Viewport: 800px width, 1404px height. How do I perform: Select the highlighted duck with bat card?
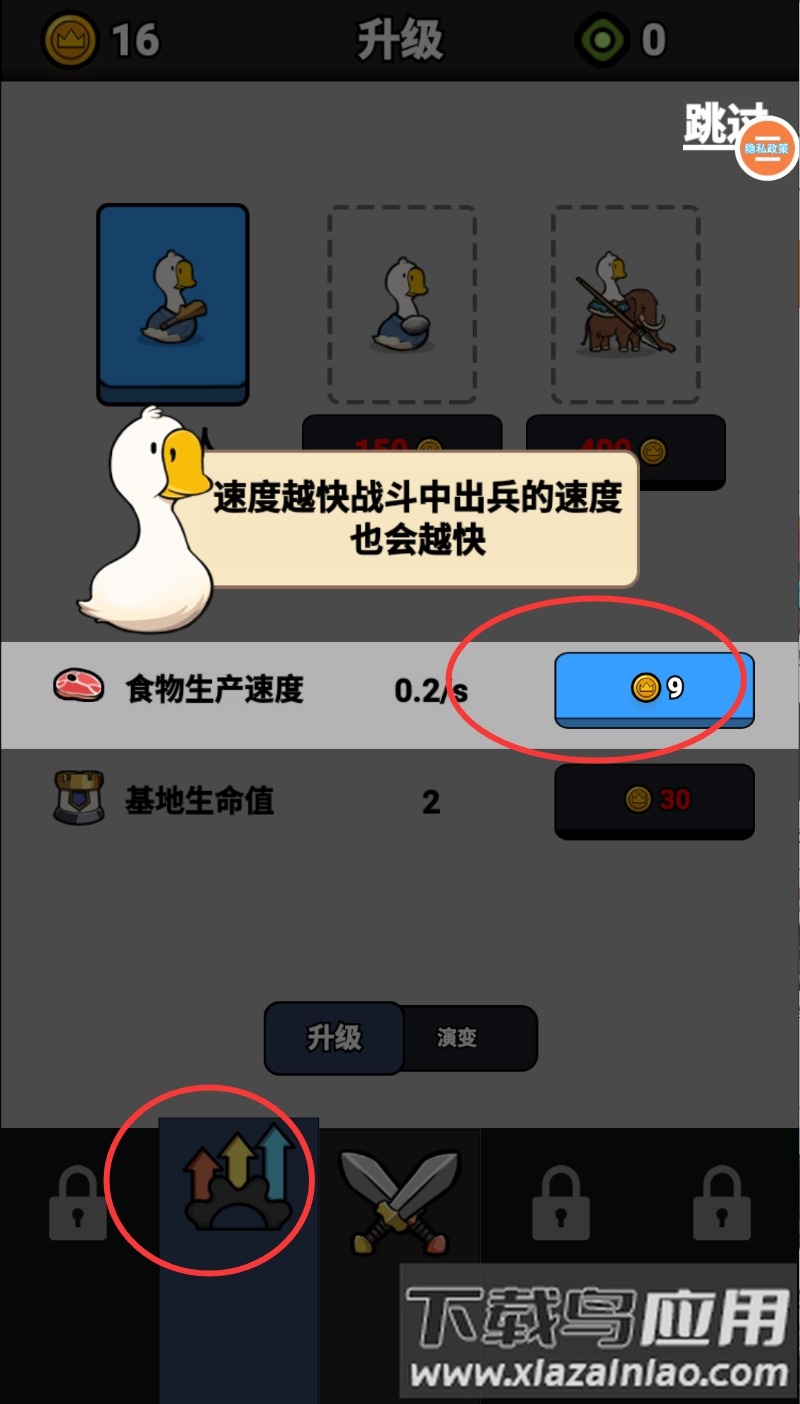click(x=172, y=300)
